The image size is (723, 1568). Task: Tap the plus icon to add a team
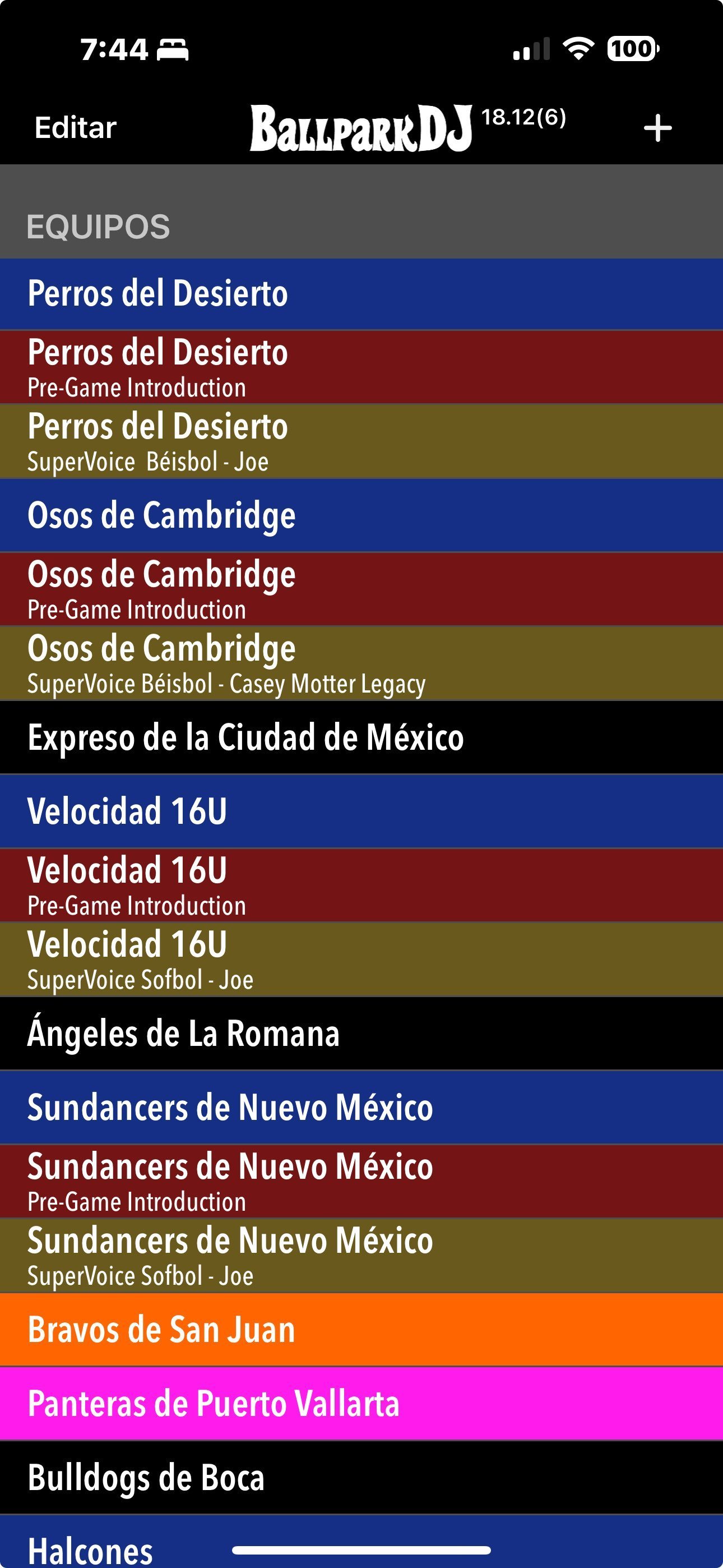[x=657, y=128]
